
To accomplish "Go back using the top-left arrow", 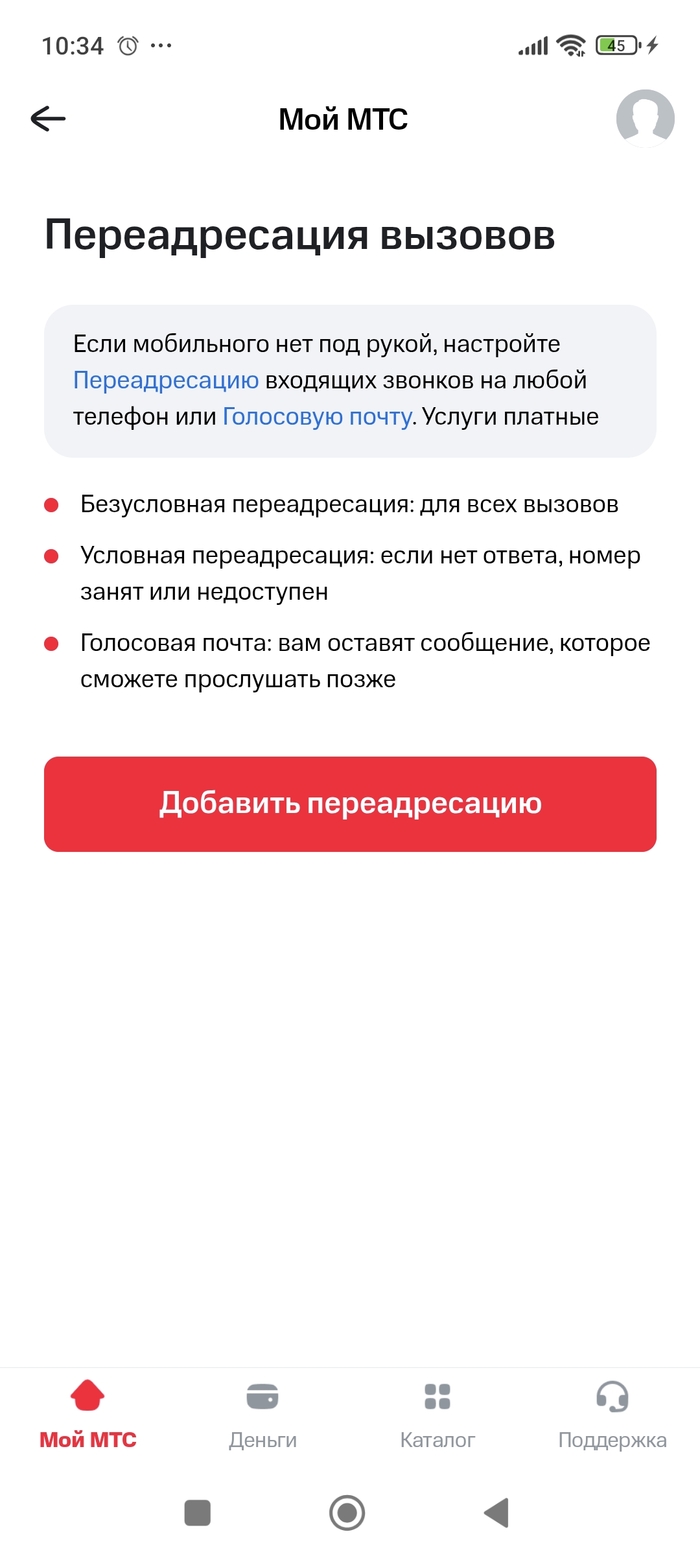I will tap(48, 120).
